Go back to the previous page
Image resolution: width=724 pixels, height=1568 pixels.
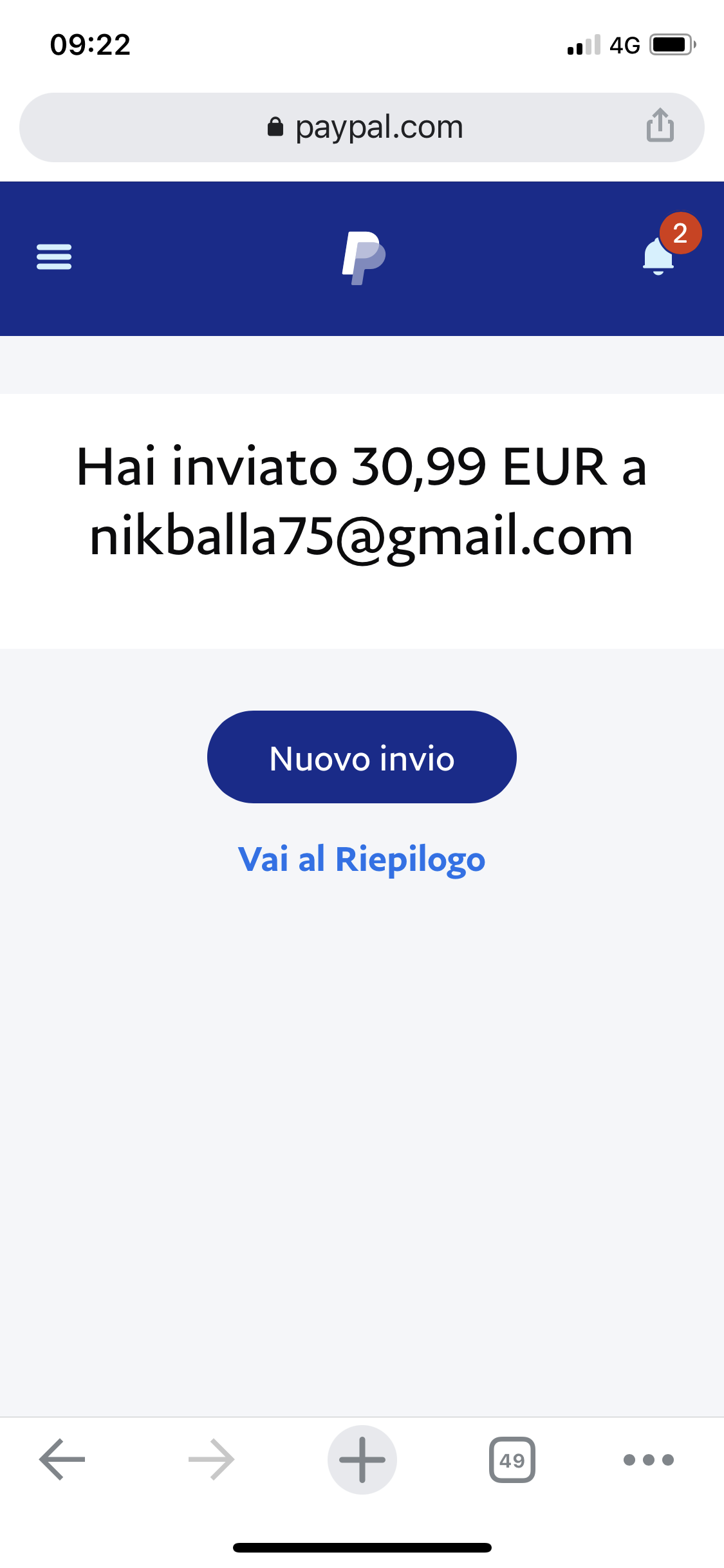62,1459
